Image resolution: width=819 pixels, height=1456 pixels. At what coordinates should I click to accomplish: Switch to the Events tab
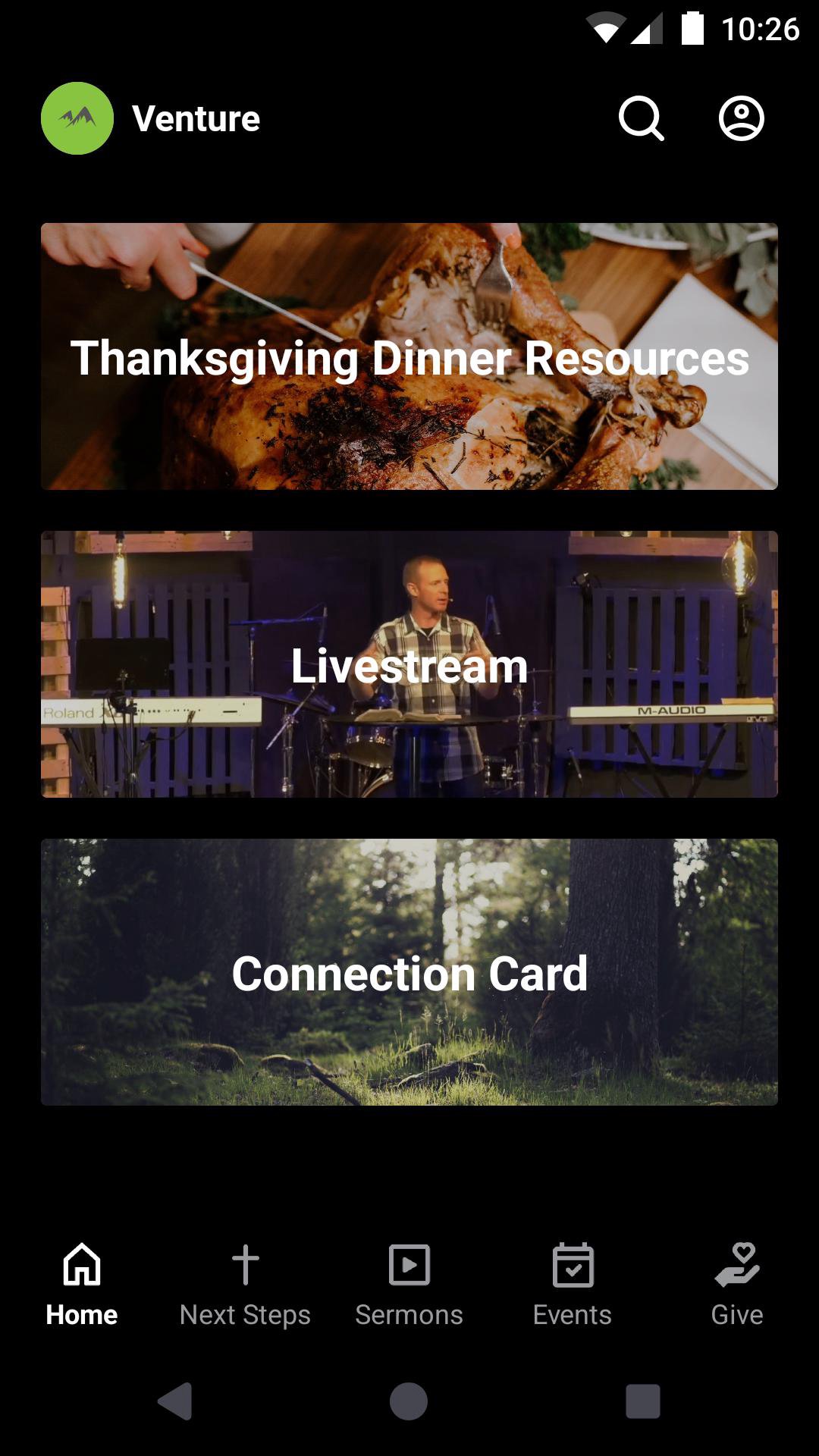[x=573, y=1283]
